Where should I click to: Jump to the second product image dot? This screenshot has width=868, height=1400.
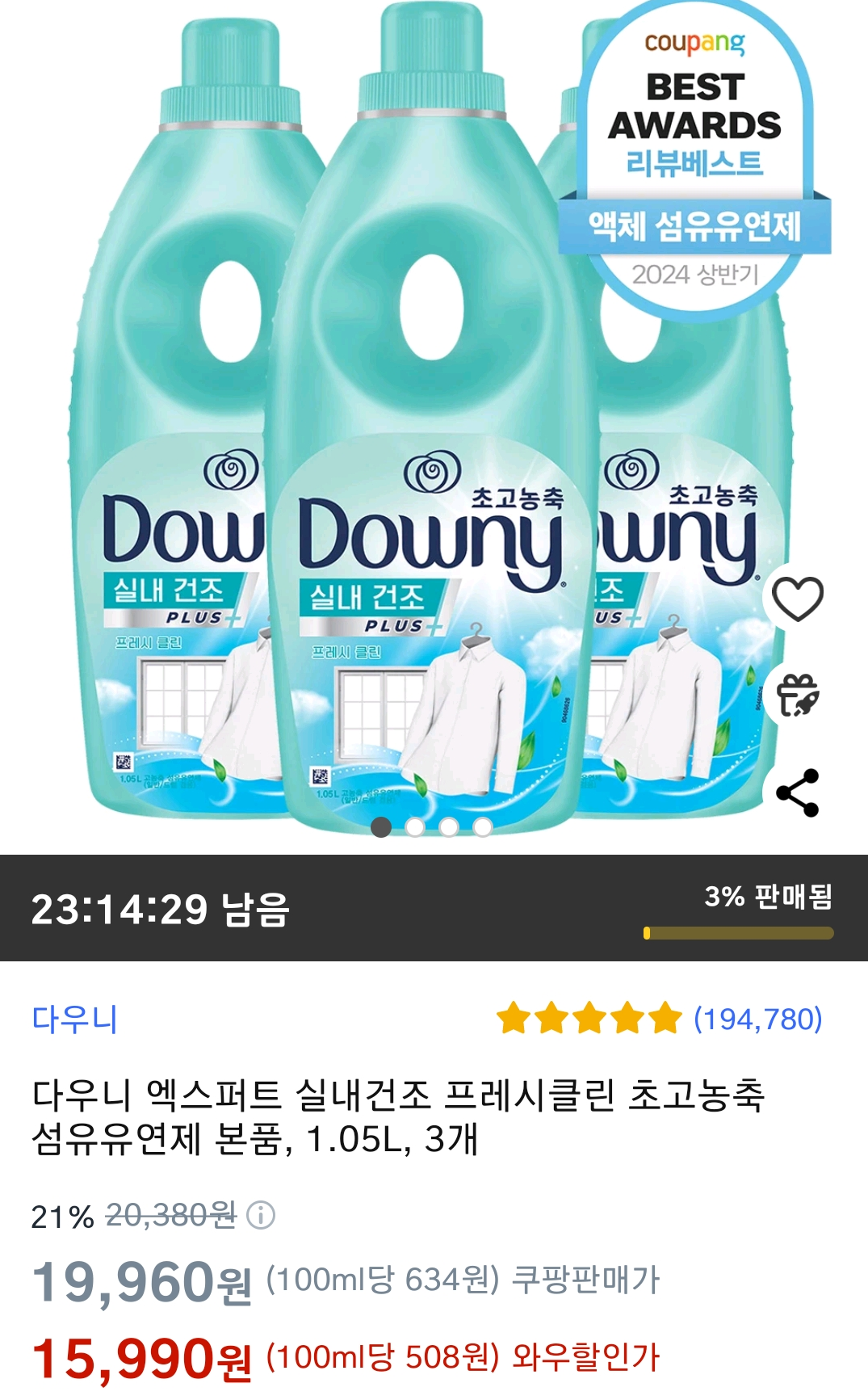pyautogui.click(x=415, y=827)
